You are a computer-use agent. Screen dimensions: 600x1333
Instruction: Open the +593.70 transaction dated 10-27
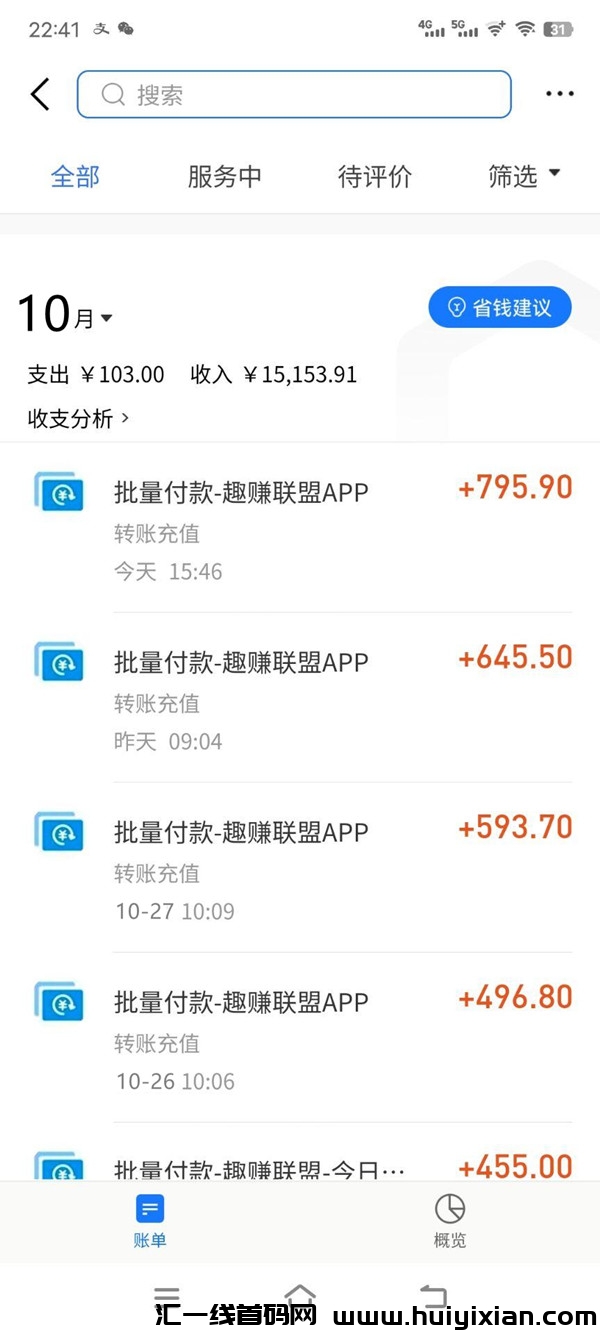tap(300, 868)
